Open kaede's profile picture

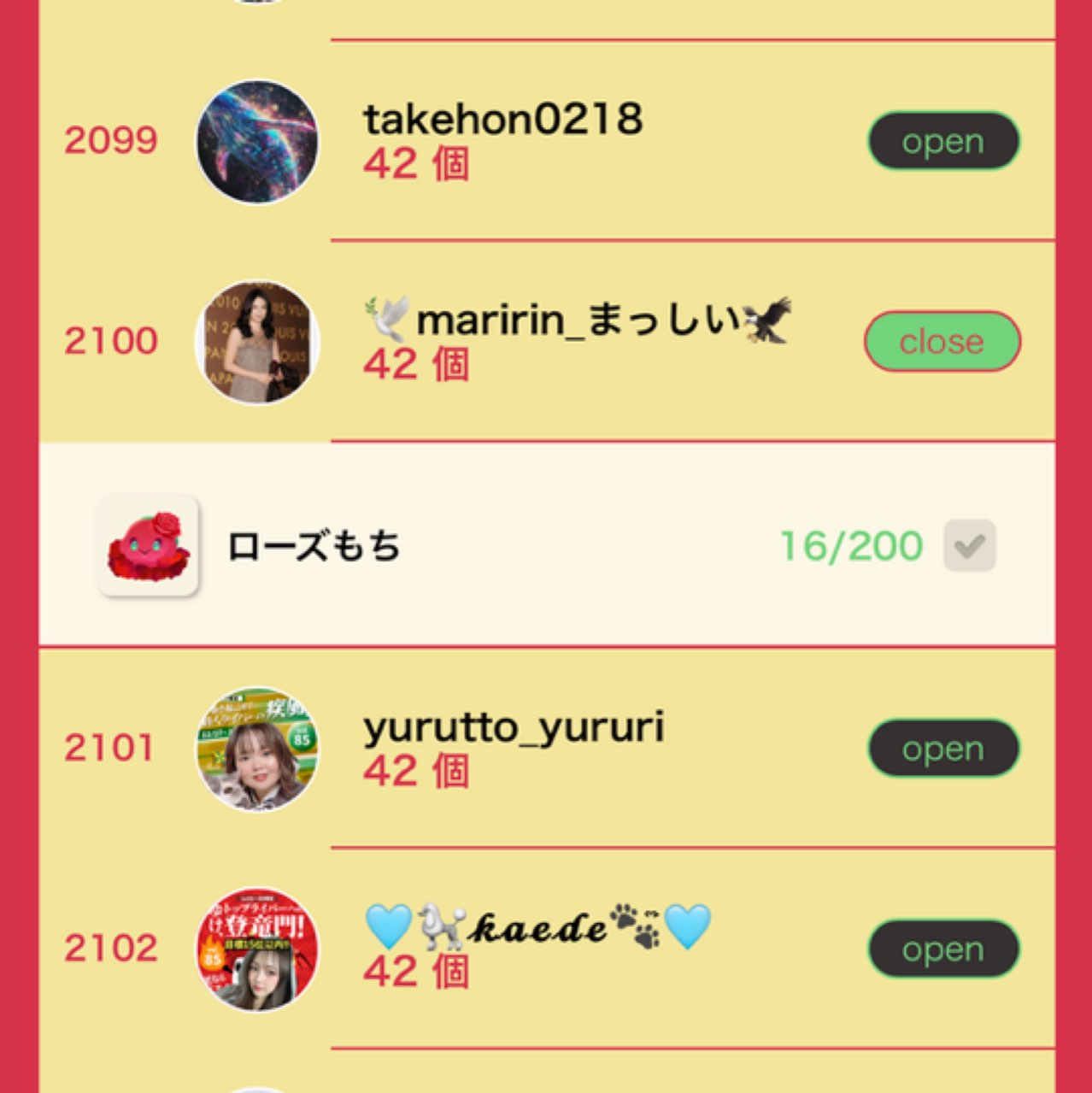click(x=257, y=949)
